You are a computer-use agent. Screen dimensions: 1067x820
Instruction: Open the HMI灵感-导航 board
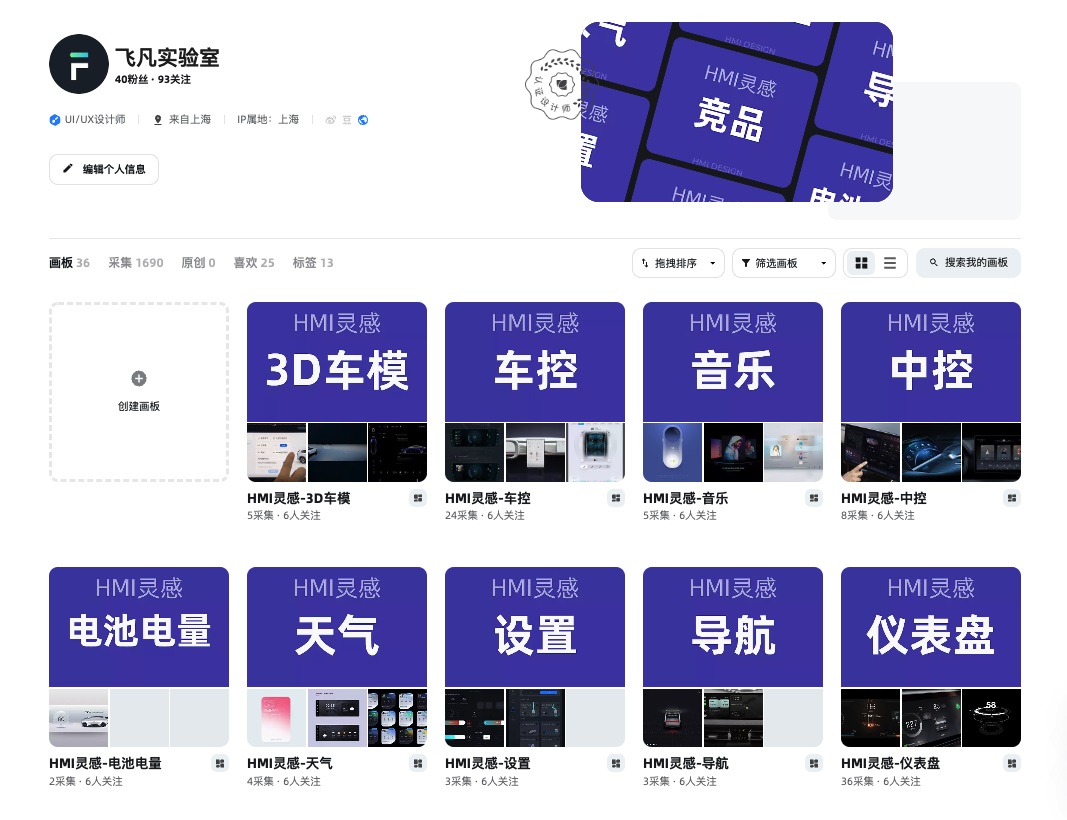tap(732, 656)
